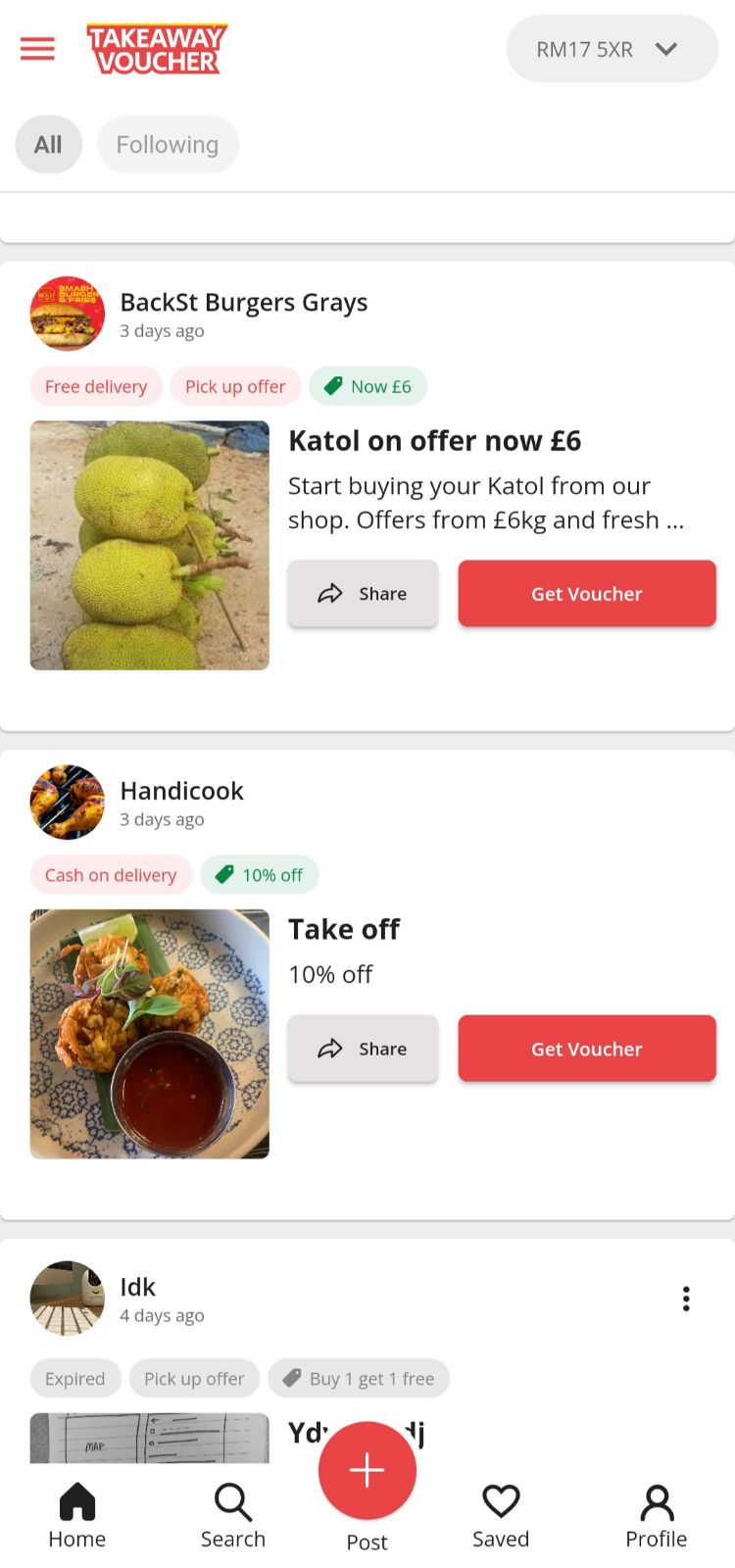Screen dimensions: 735x1568
Task: Create a new post with plus button
Action: [367, 1471]
